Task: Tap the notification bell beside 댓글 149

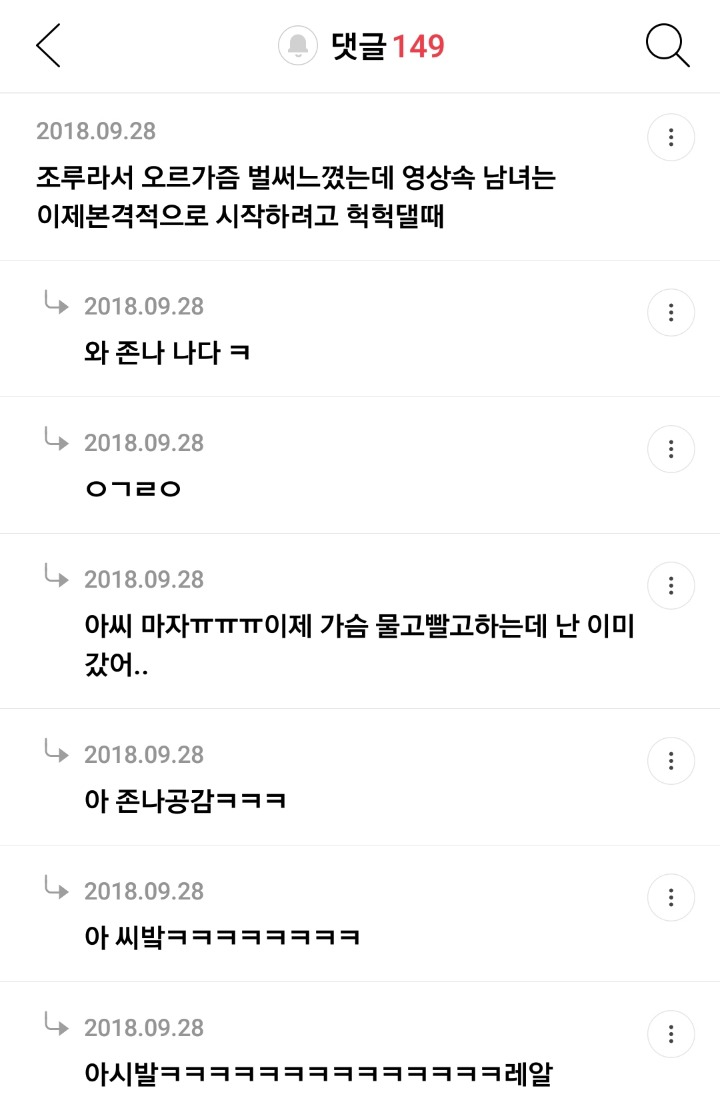Action: click(x=298, y=46)
